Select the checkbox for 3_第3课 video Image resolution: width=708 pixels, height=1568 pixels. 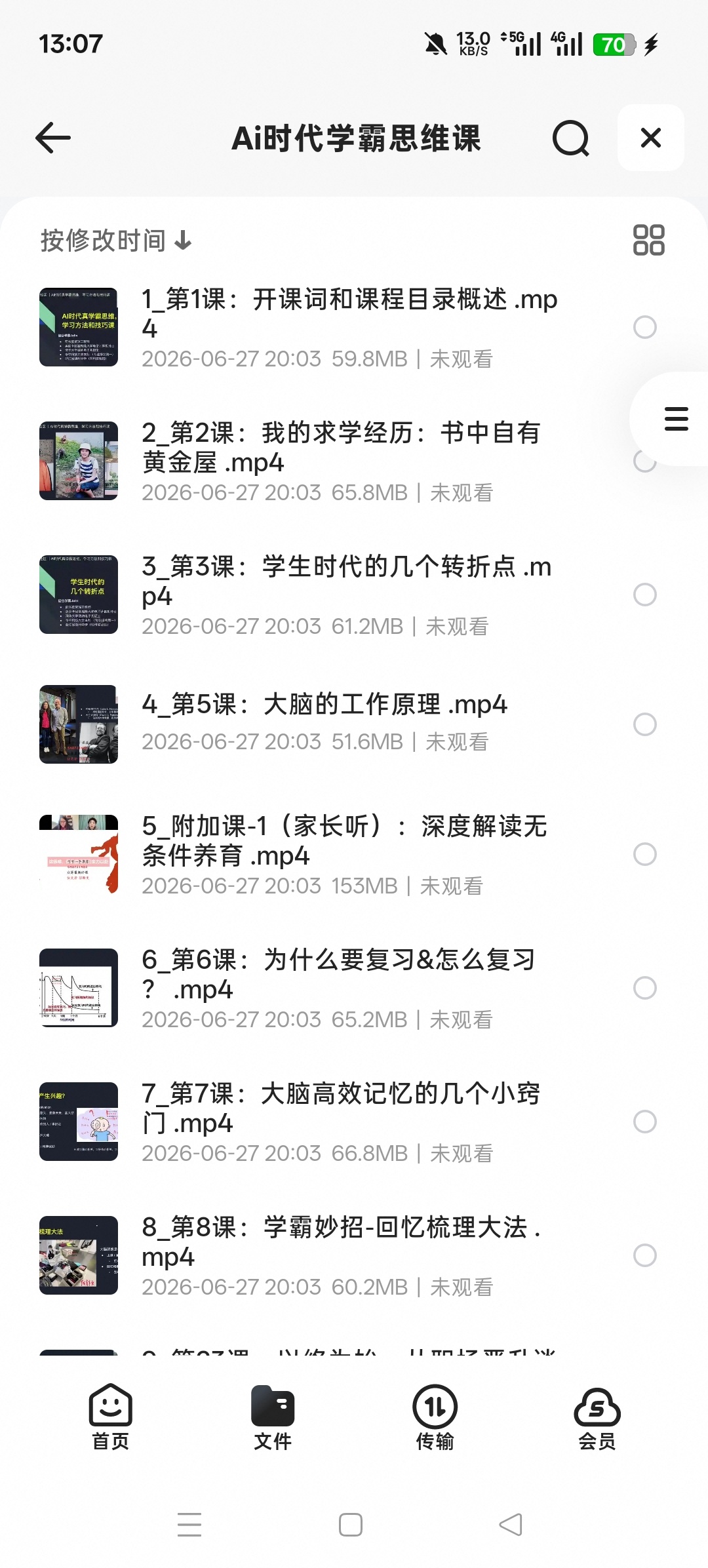pyautogui.click(x=644, y=595)
